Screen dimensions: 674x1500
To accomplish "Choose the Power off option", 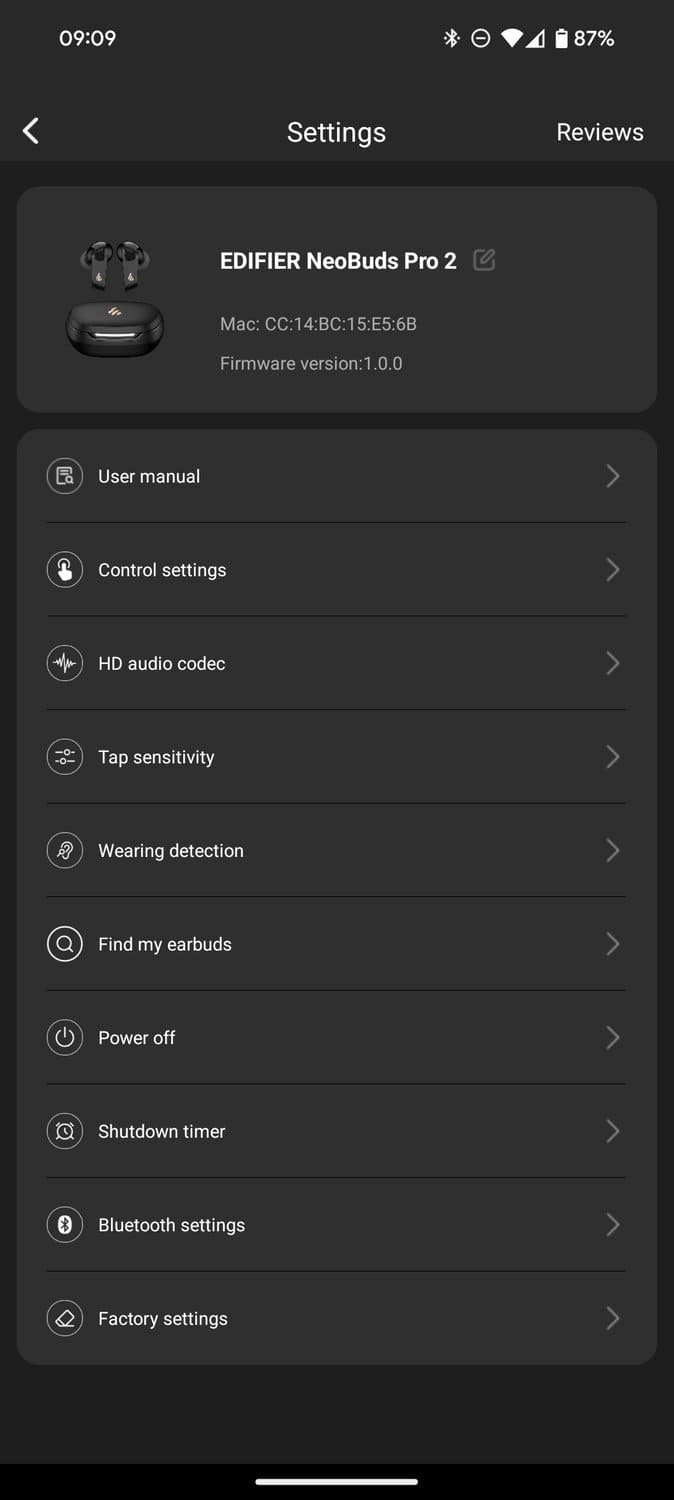I will coord(336,1038).
